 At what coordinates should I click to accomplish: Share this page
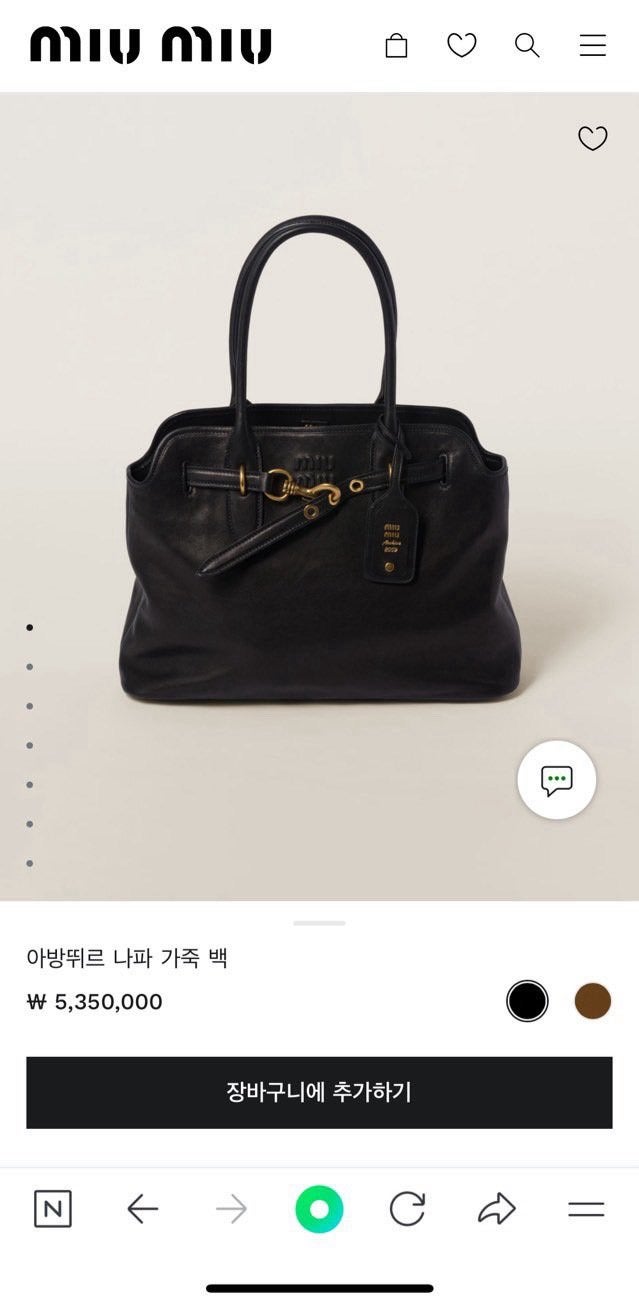click(x=496, y=1210)
